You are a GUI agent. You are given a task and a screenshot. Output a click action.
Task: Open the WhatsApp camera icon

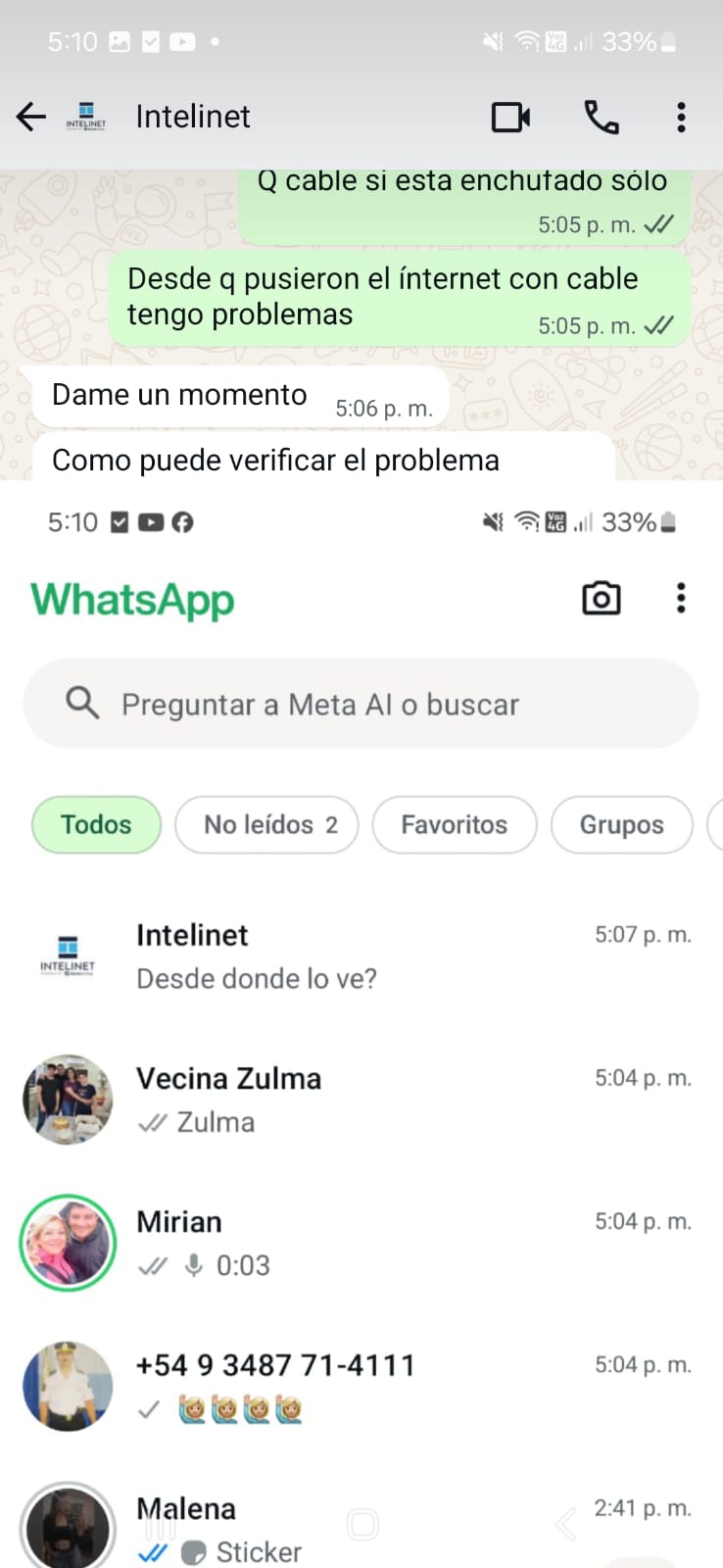tap(602, 598)
